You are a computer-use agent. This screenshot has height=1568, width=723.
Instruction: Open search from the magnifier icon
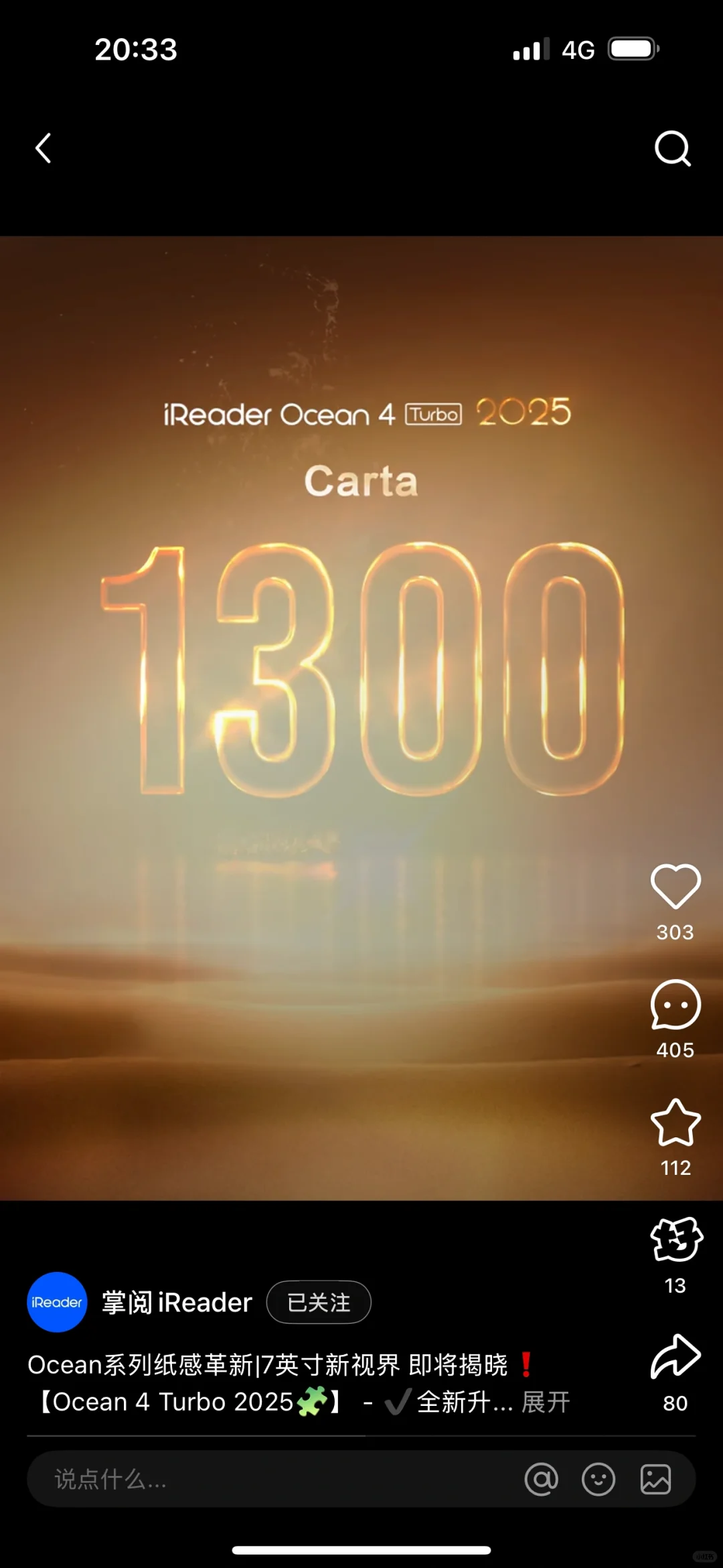pos(673,148)
